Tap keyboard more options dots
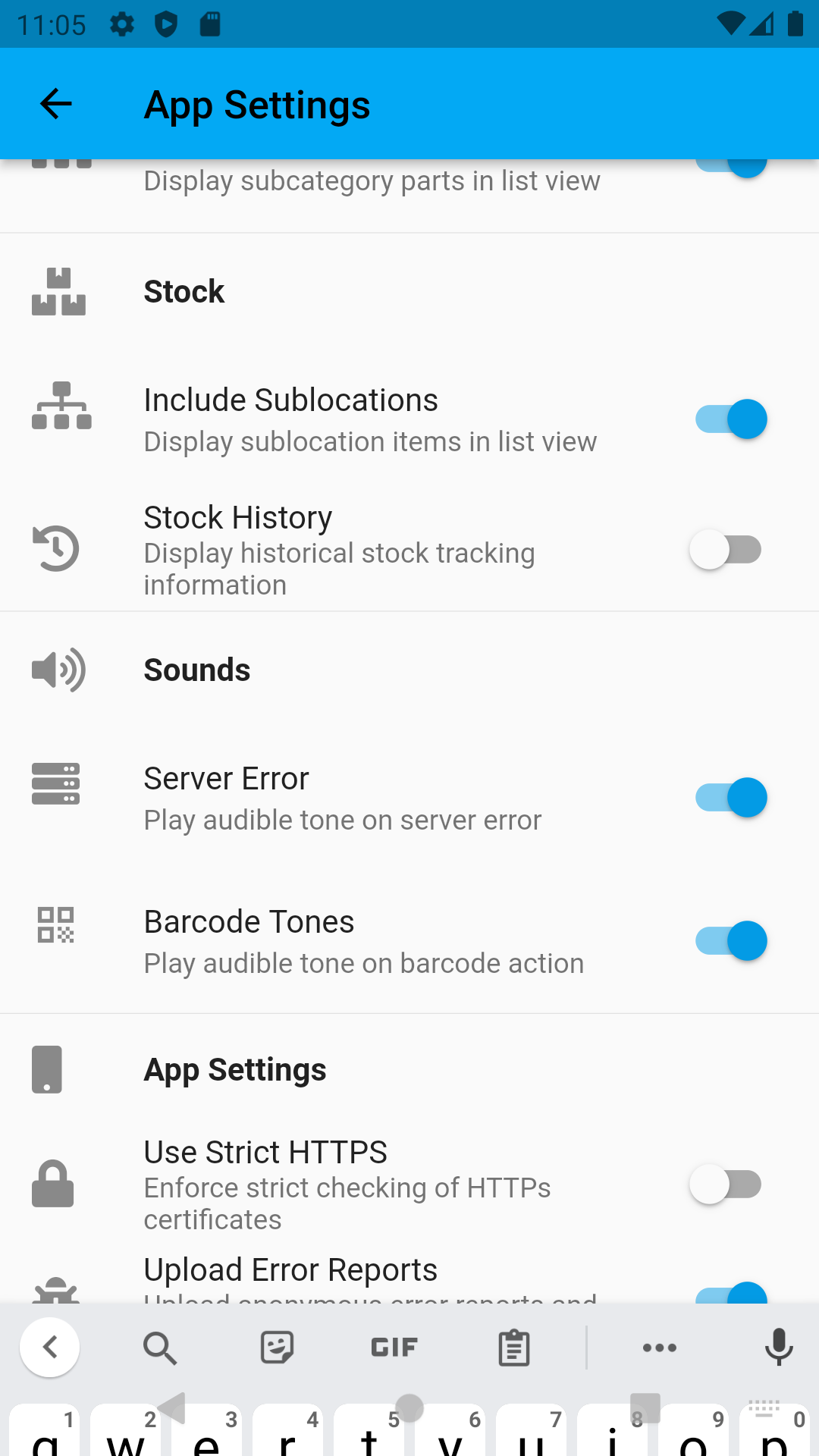Viewport: 819px width, 1456px height. pos(659,1348)
